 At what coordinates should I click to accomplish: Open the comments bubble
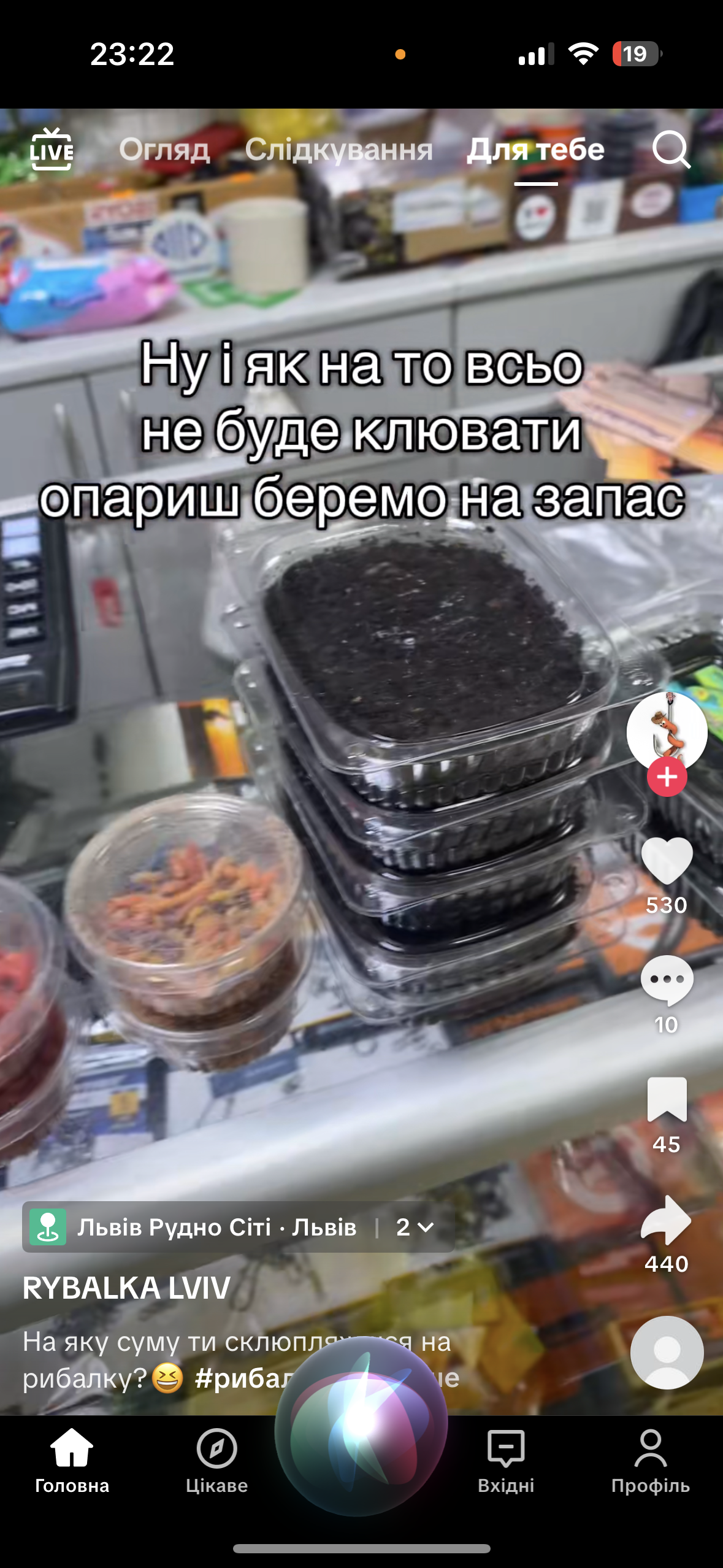click(x=667, y=980)
